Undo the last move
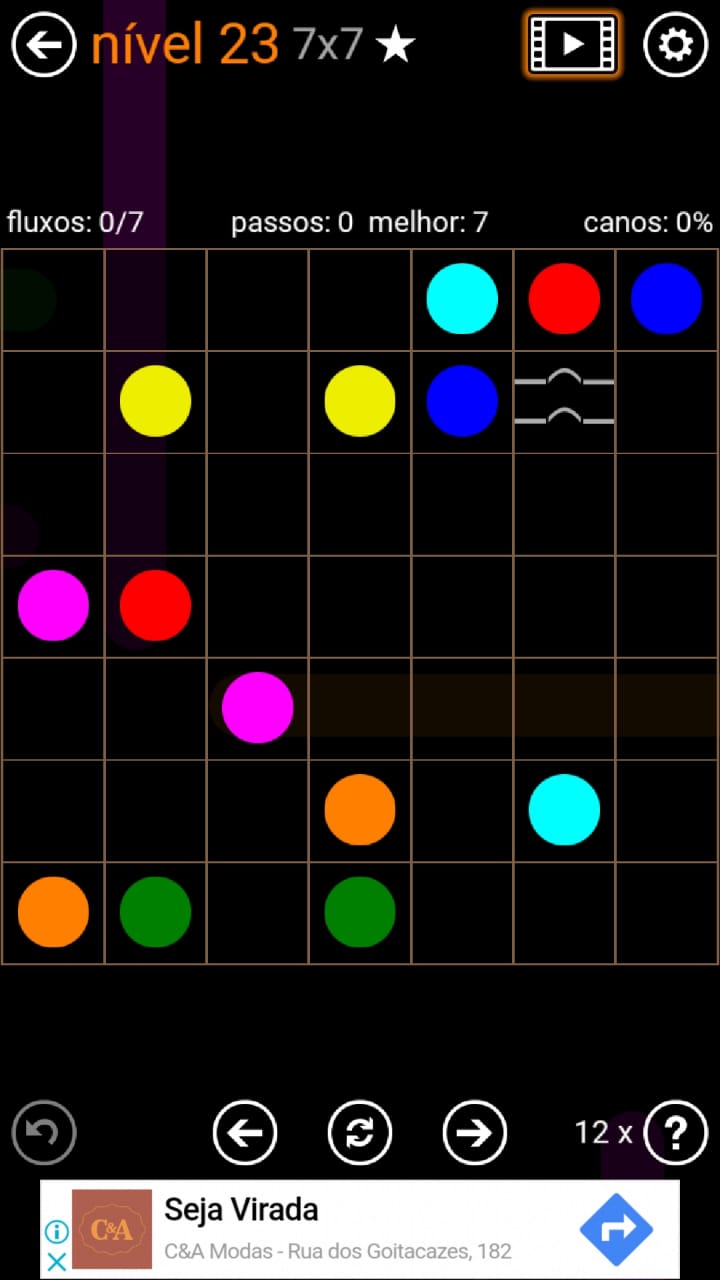The image size is (720, 1280). [44, 1133]
